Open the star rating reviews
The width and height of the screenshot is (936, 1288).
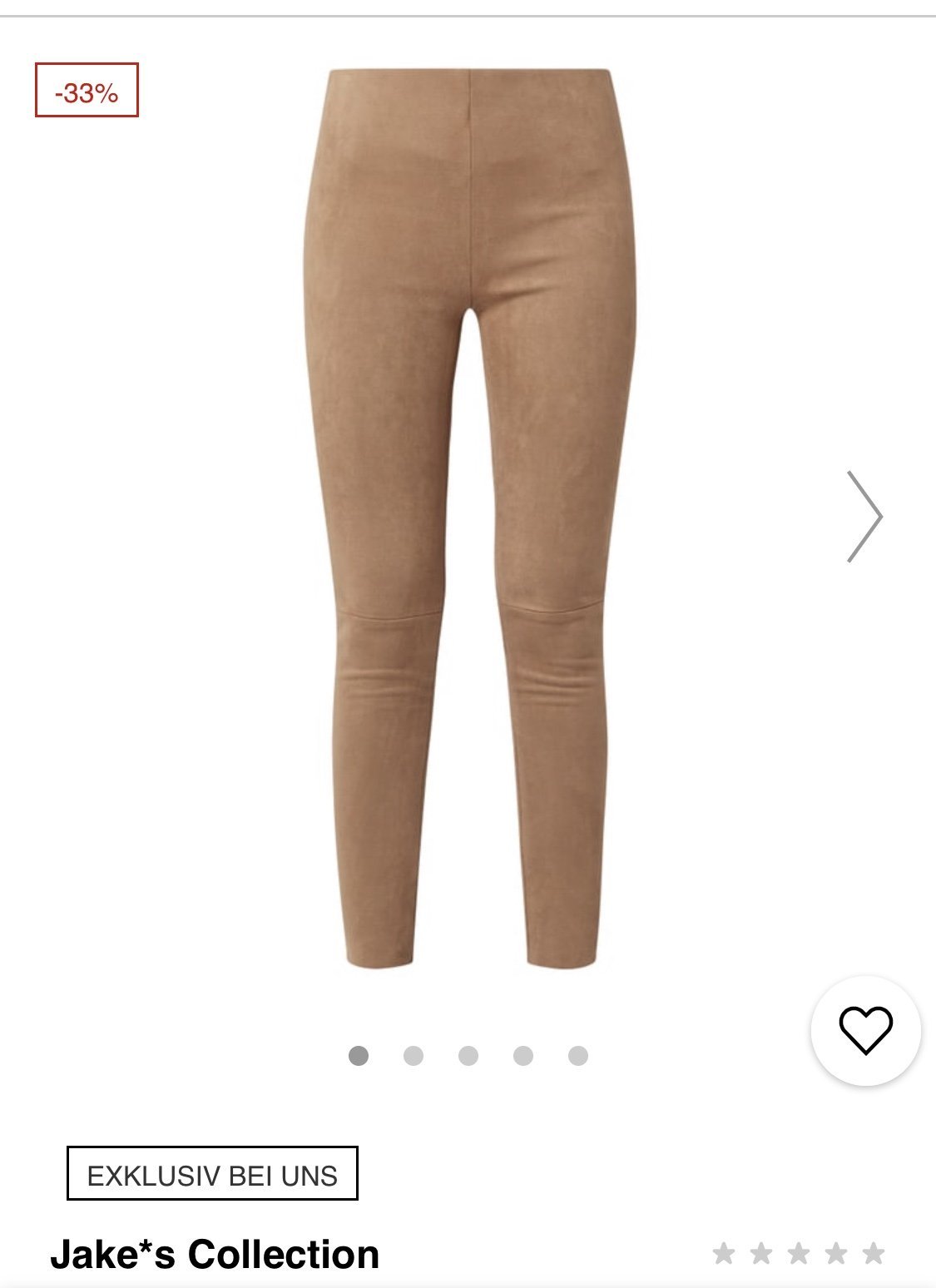(799, 1253)
